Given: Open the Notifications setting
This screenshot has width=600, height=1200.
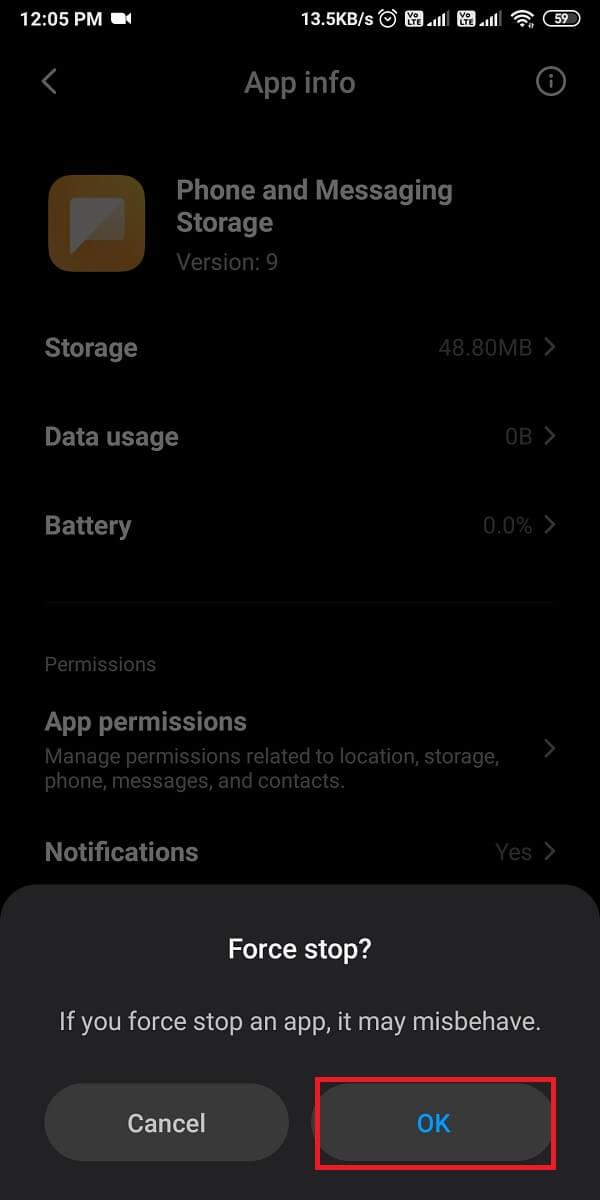Looking at the screenshot, I should 300,852.
